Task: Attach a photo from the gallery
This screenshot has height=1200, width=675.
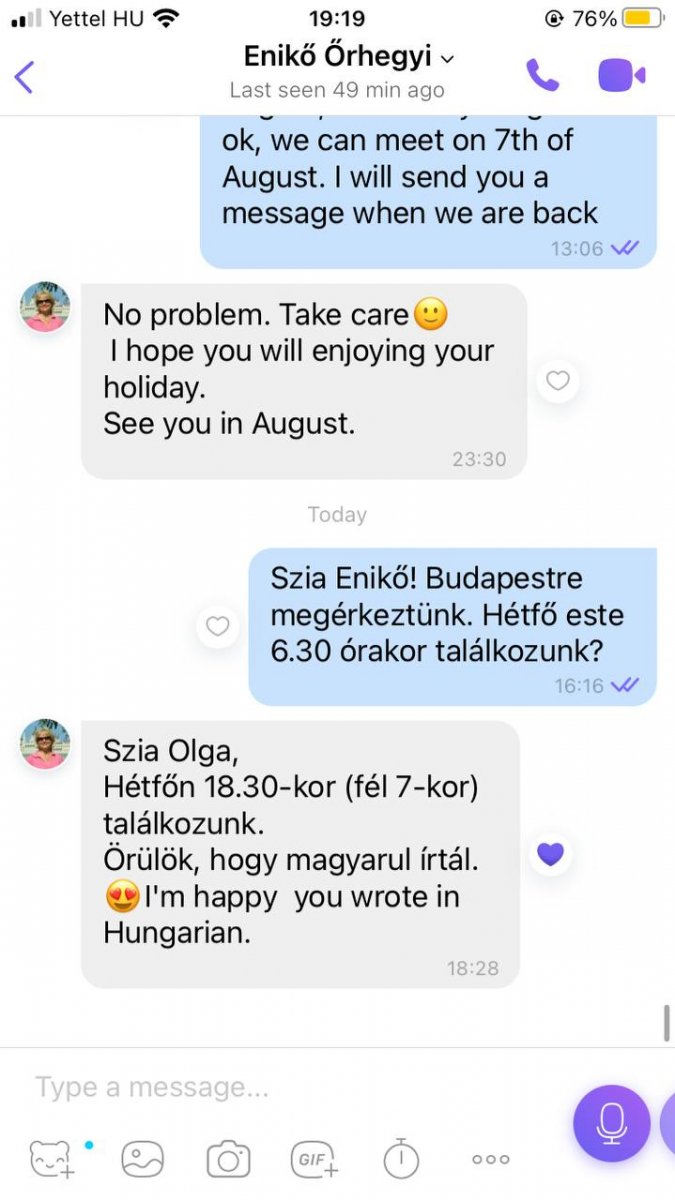Action: click(x=142, y=1159)
